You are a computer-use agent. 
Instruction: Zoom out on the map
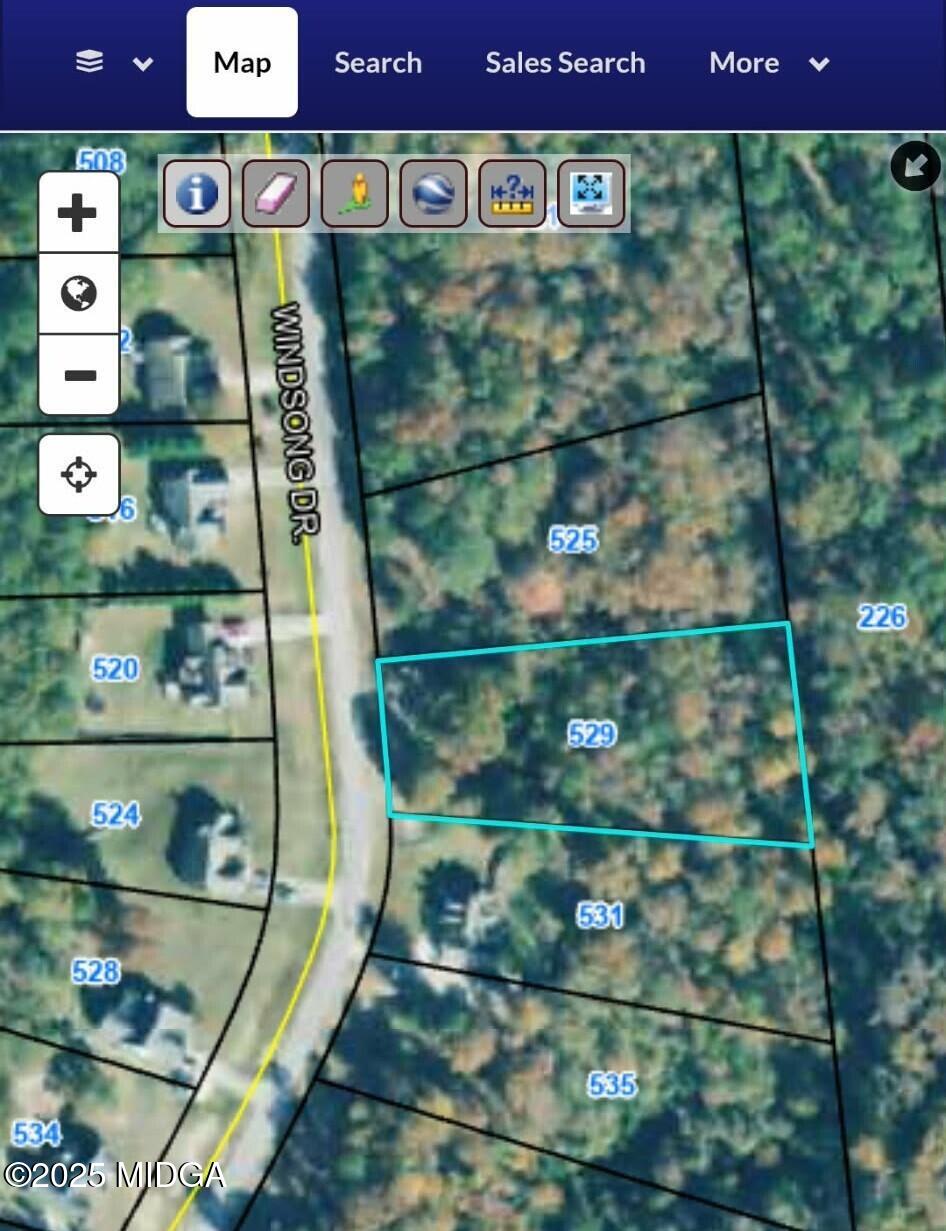coord(78,375)
